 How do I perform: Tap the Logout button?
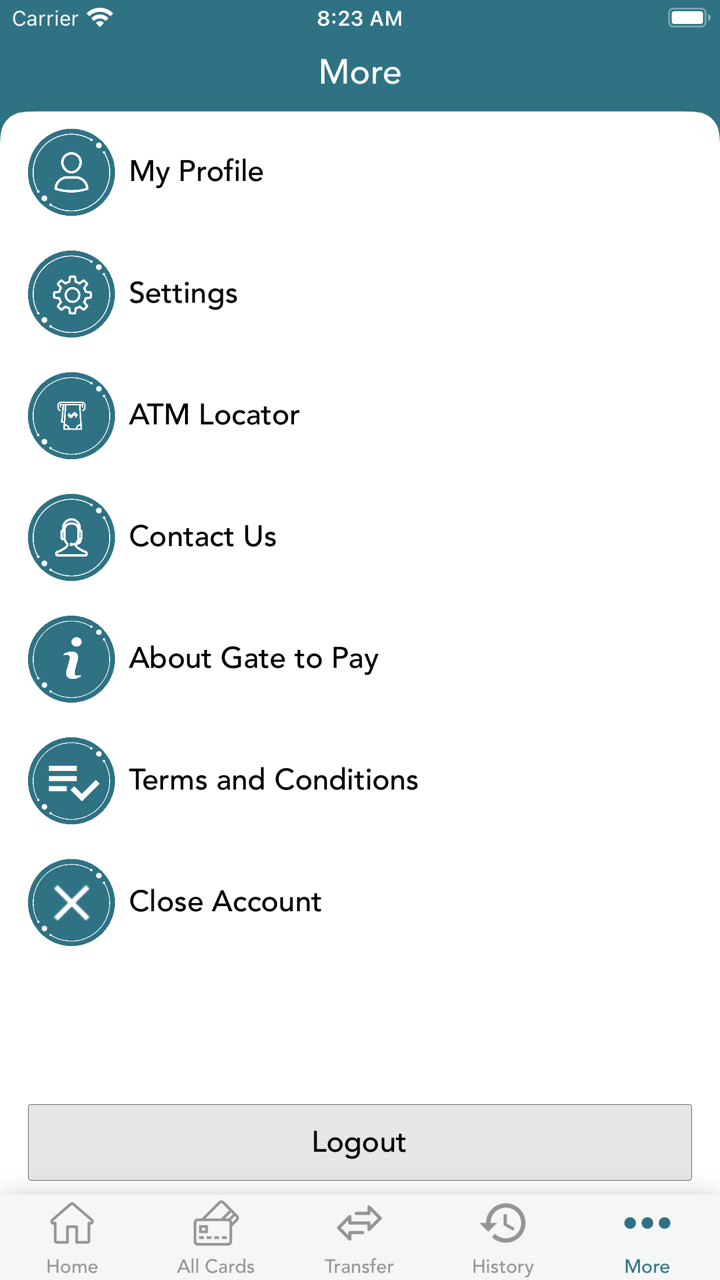(x=359, y=1142)
